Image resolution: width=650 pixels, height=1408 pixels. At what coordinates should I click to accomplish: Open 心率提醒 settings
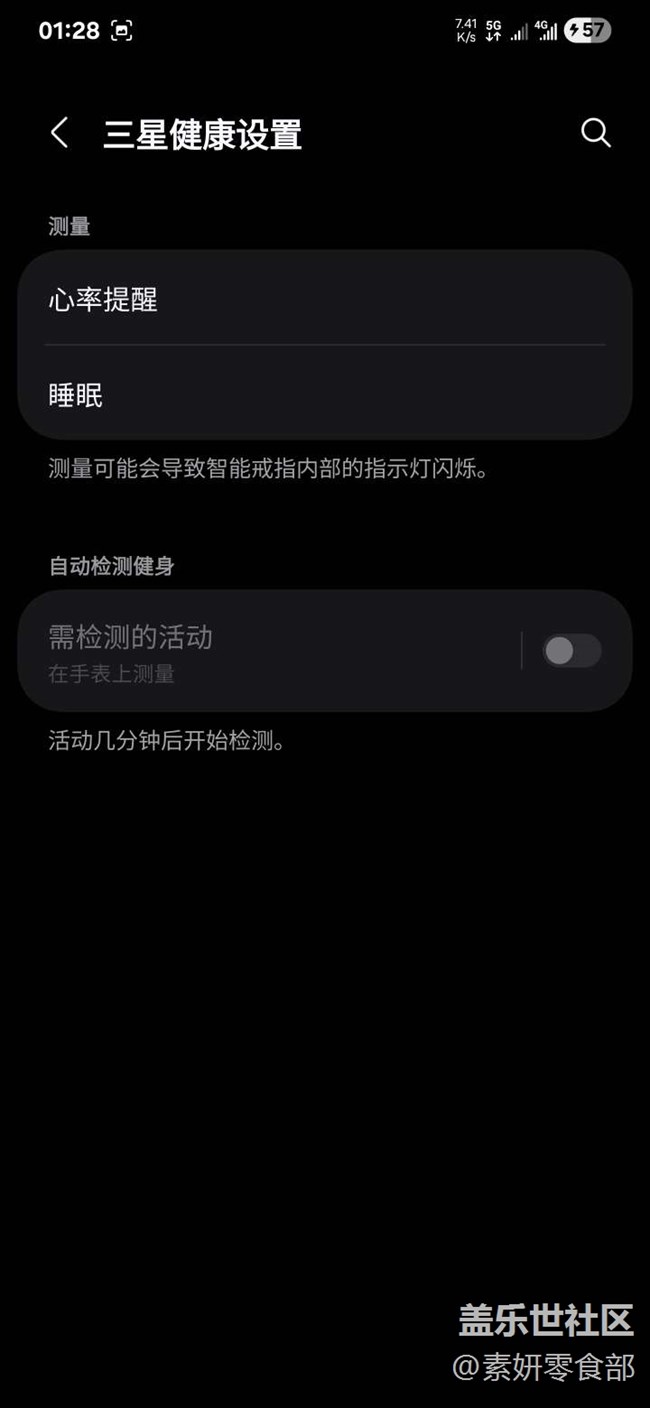(x=324, y=299)
